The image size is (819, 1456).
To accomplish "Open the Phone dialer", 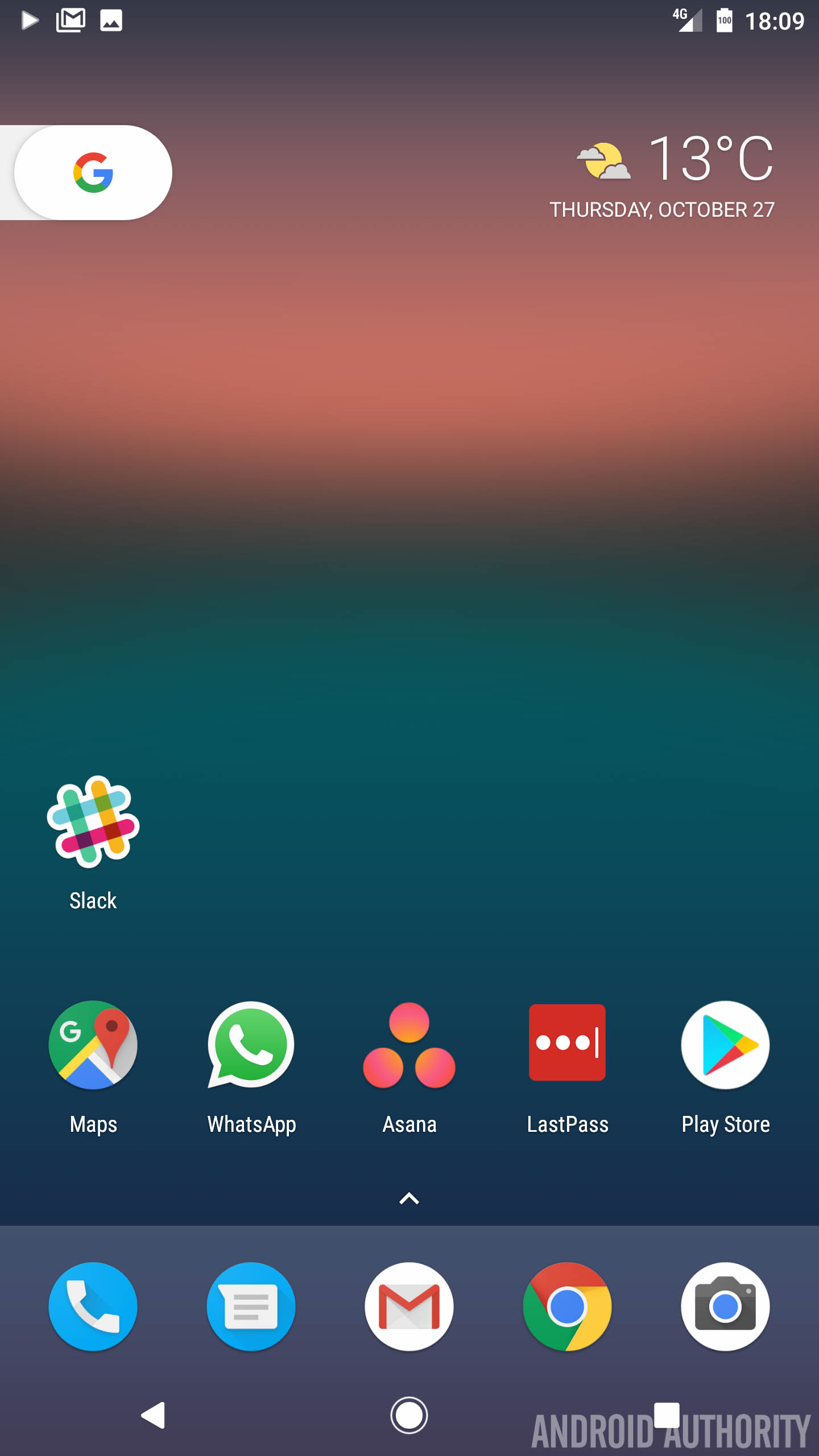I will tap(93, 1306).
